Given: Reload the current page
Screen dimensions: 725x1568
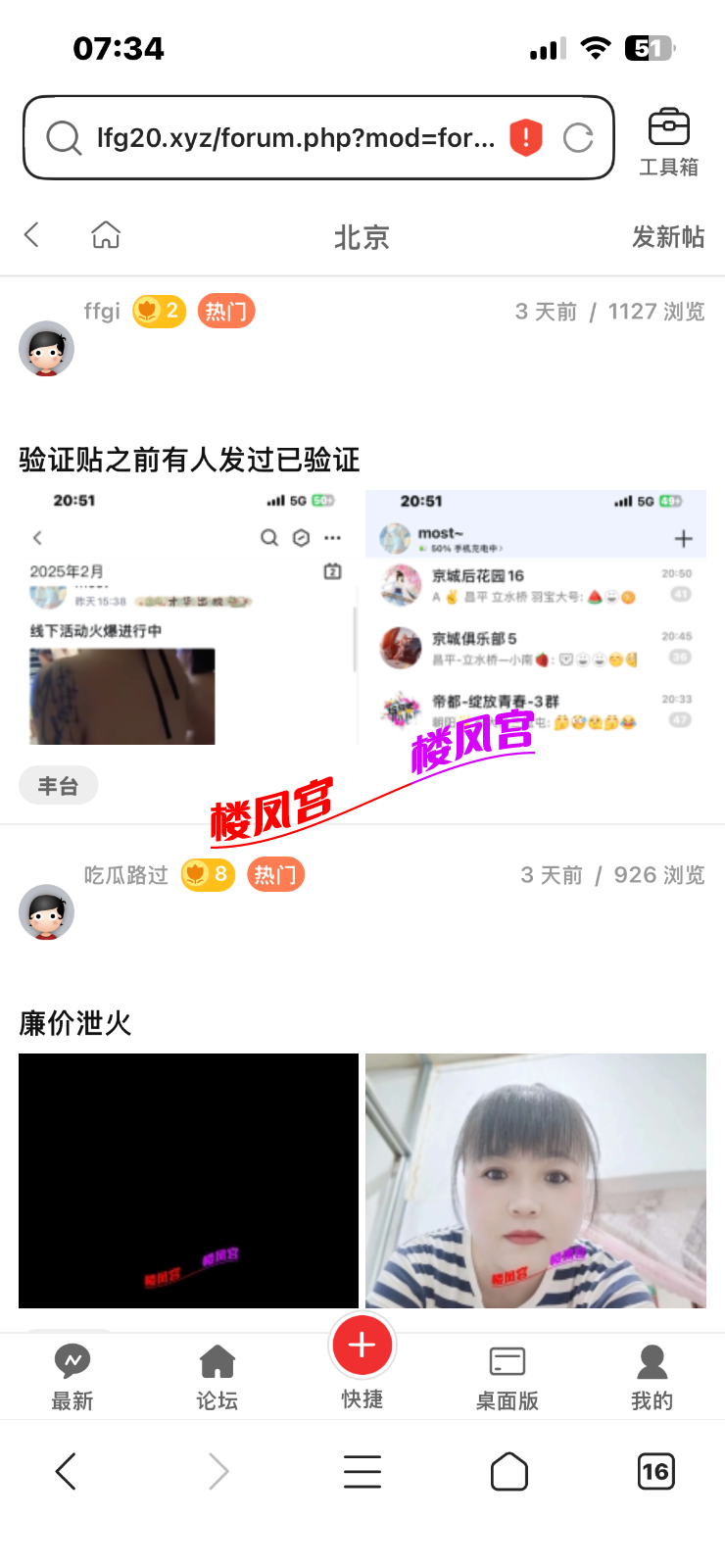Looking at the screenshot, I should pyautogui.click(x=578, y=138).
